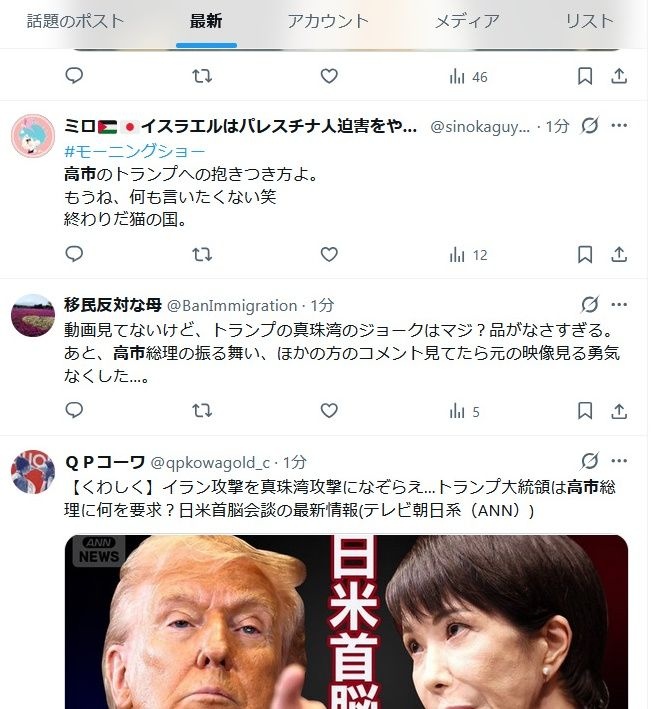Open the ANN News 日米首脳 video thumbnail
Image resolution: width=654 pixels, height=709 pixels.
[x=346, y=622]
